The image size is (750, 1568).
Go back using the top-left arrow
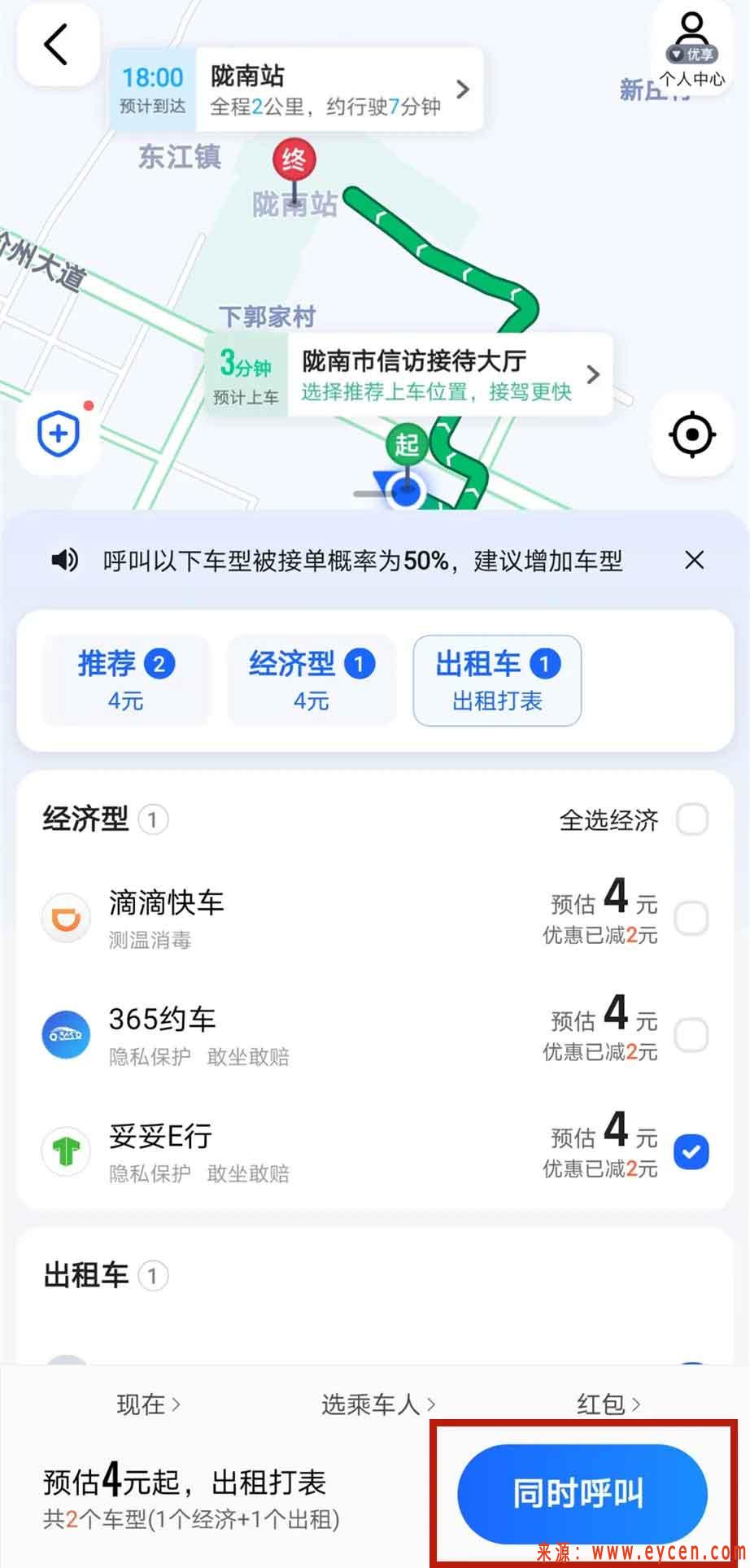pos(56,45)
